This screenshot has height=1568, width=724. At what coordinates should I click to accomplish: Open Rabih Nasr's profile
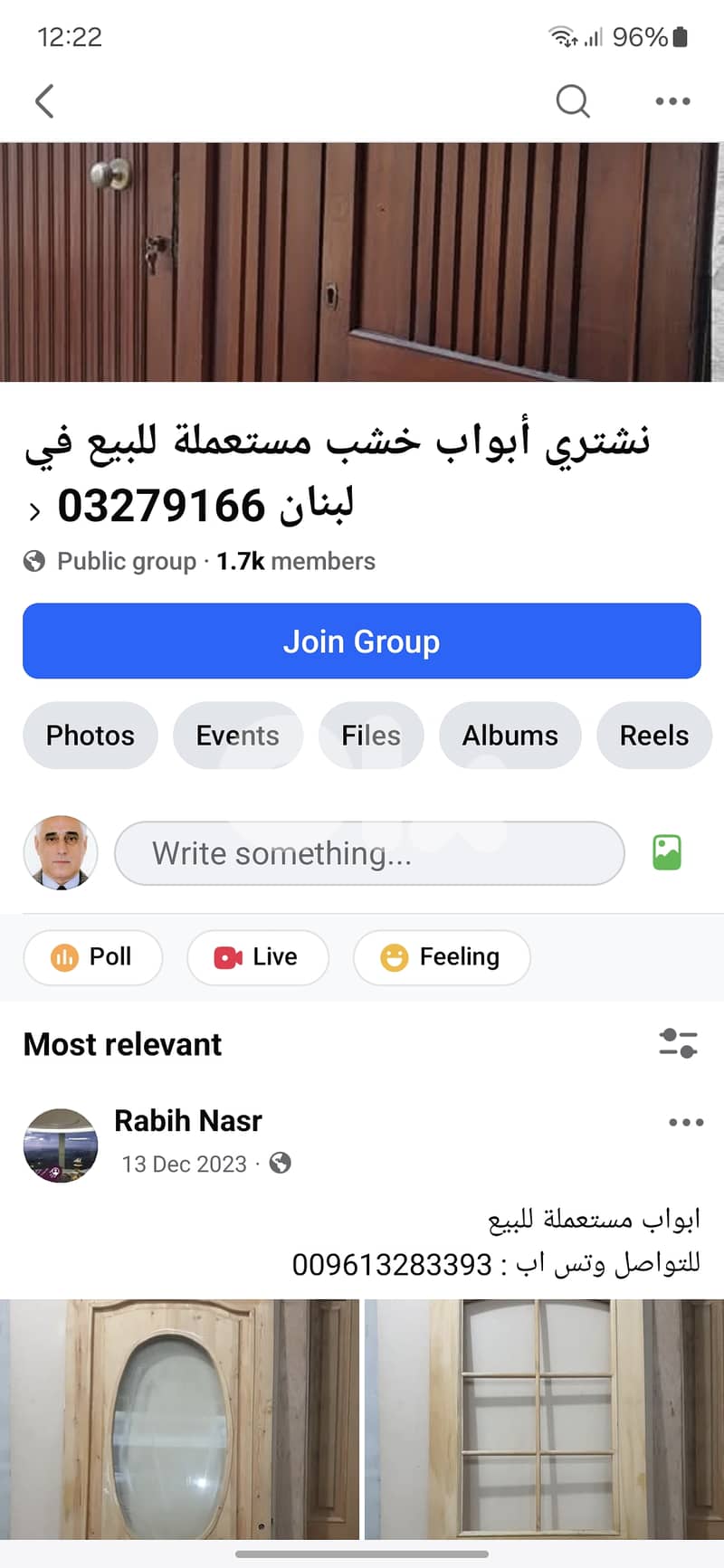pyautogui.click(x=188, y=1121)
